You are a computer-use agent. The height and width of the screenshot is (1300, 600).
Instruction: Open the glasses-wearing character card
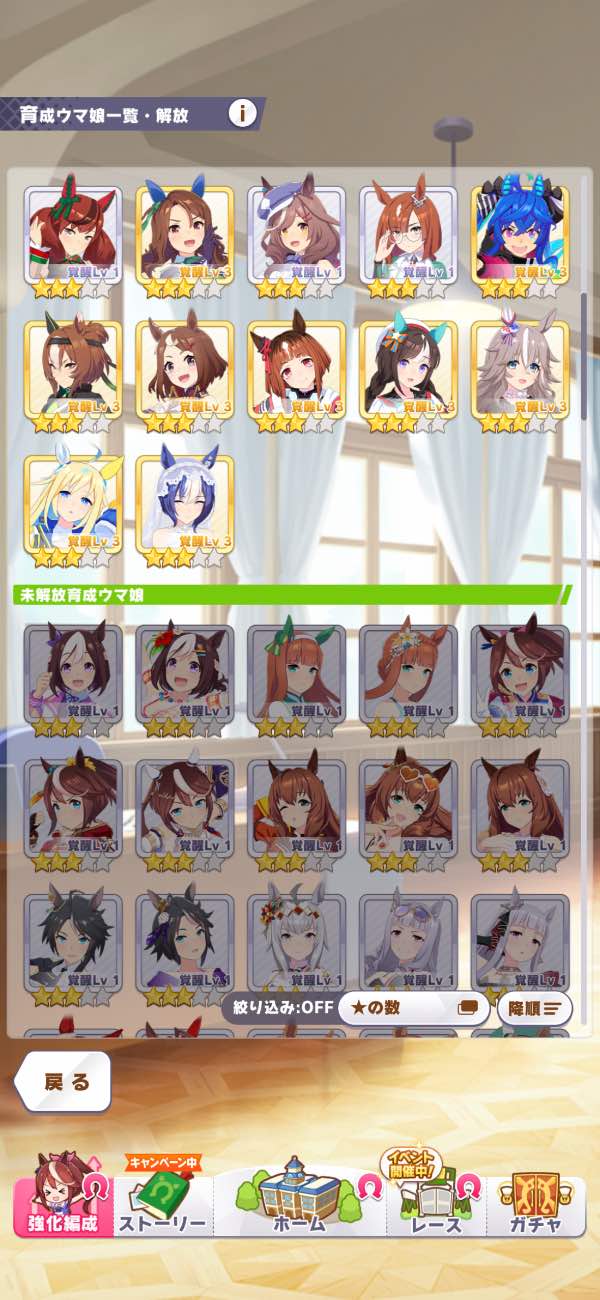(408, 236)
